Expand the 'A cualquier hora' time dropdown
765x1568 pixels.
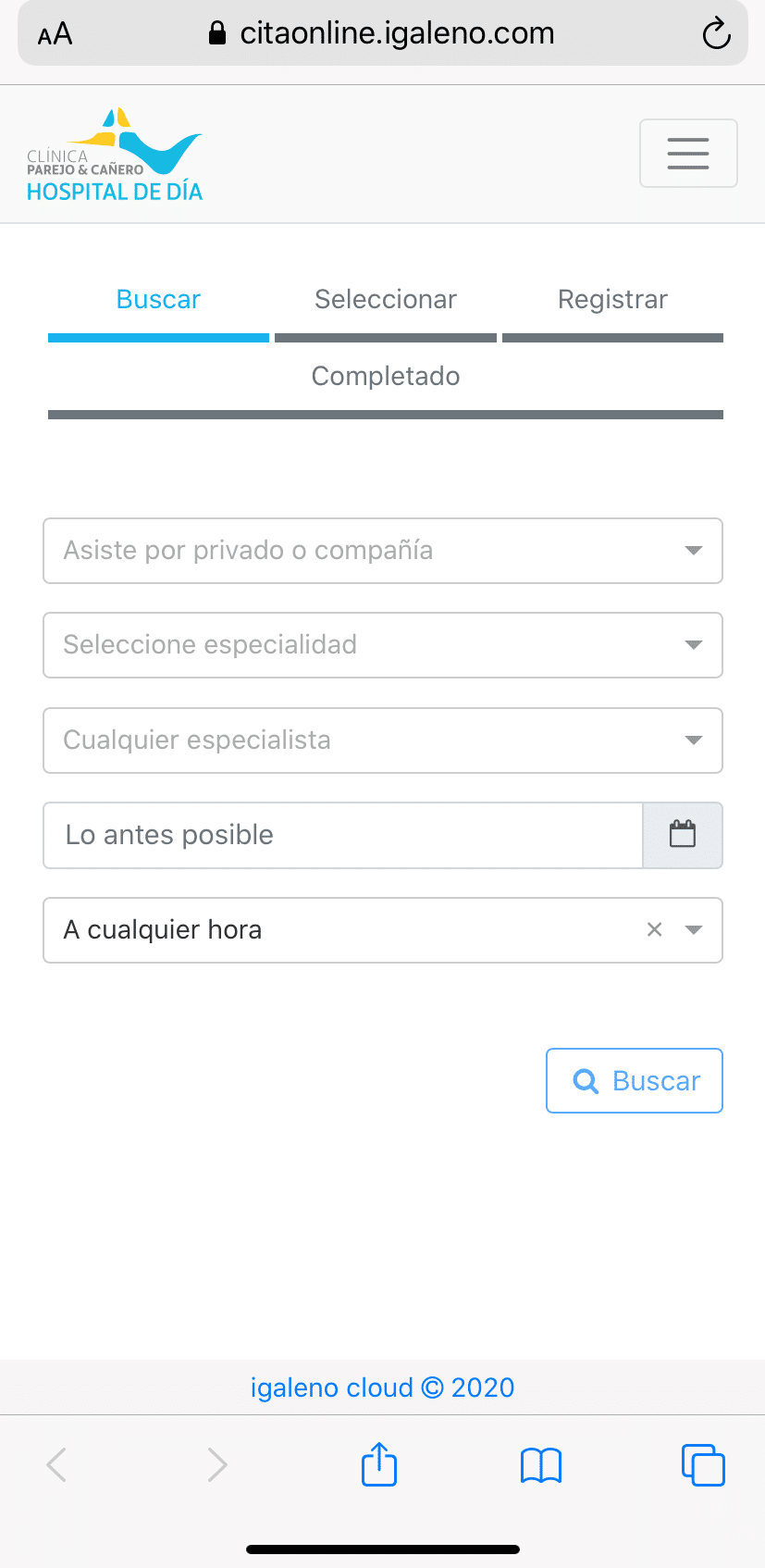pos(694,930)
